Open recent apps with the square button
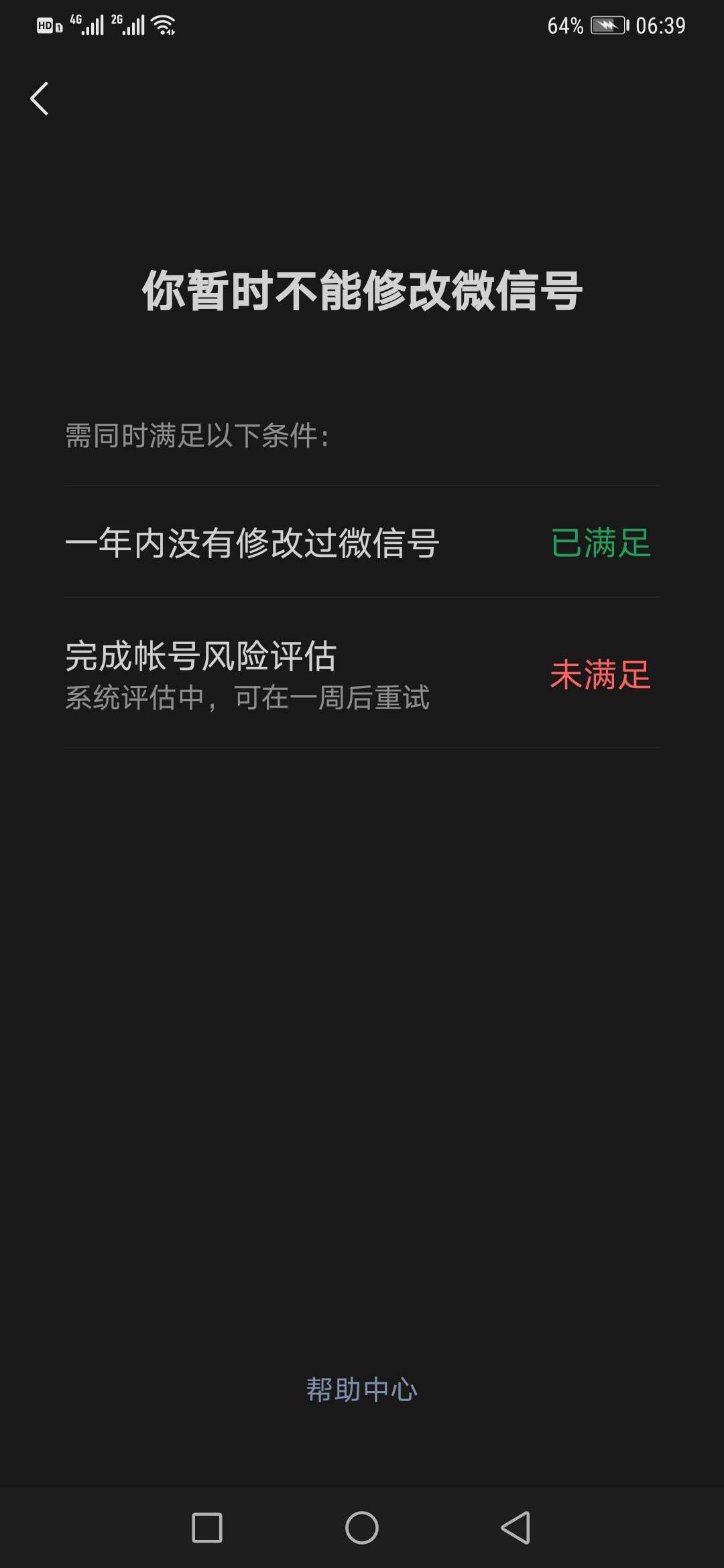This screenshot has width=724, height=1568. [207, 1527]
